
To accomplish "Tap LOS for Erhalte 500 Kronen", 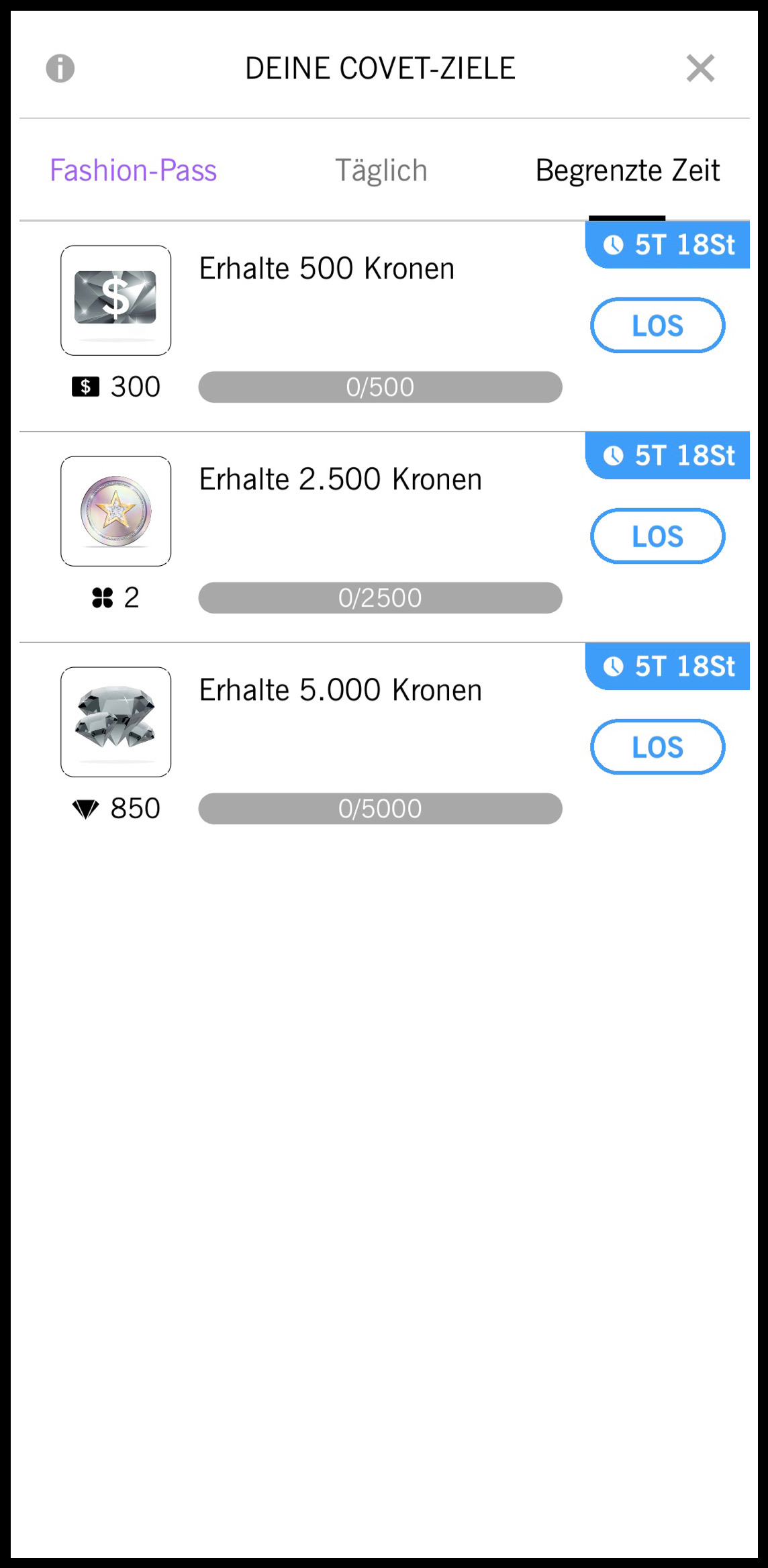I will [657, 326].
